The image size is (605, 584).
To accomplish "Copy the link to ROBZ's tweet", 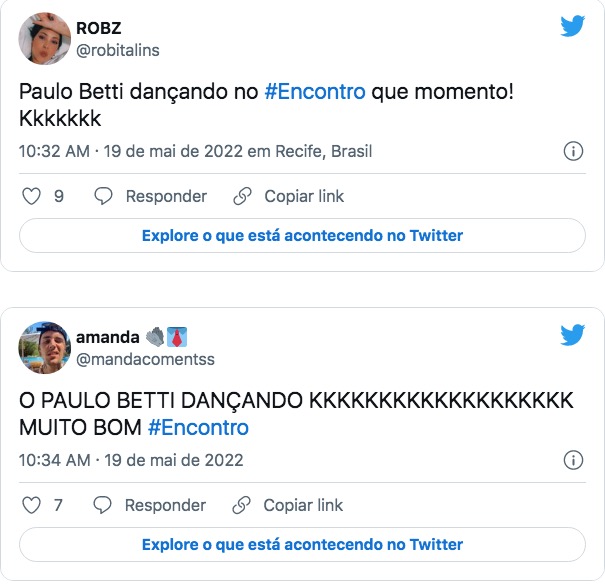I will [x=288, y=197].
